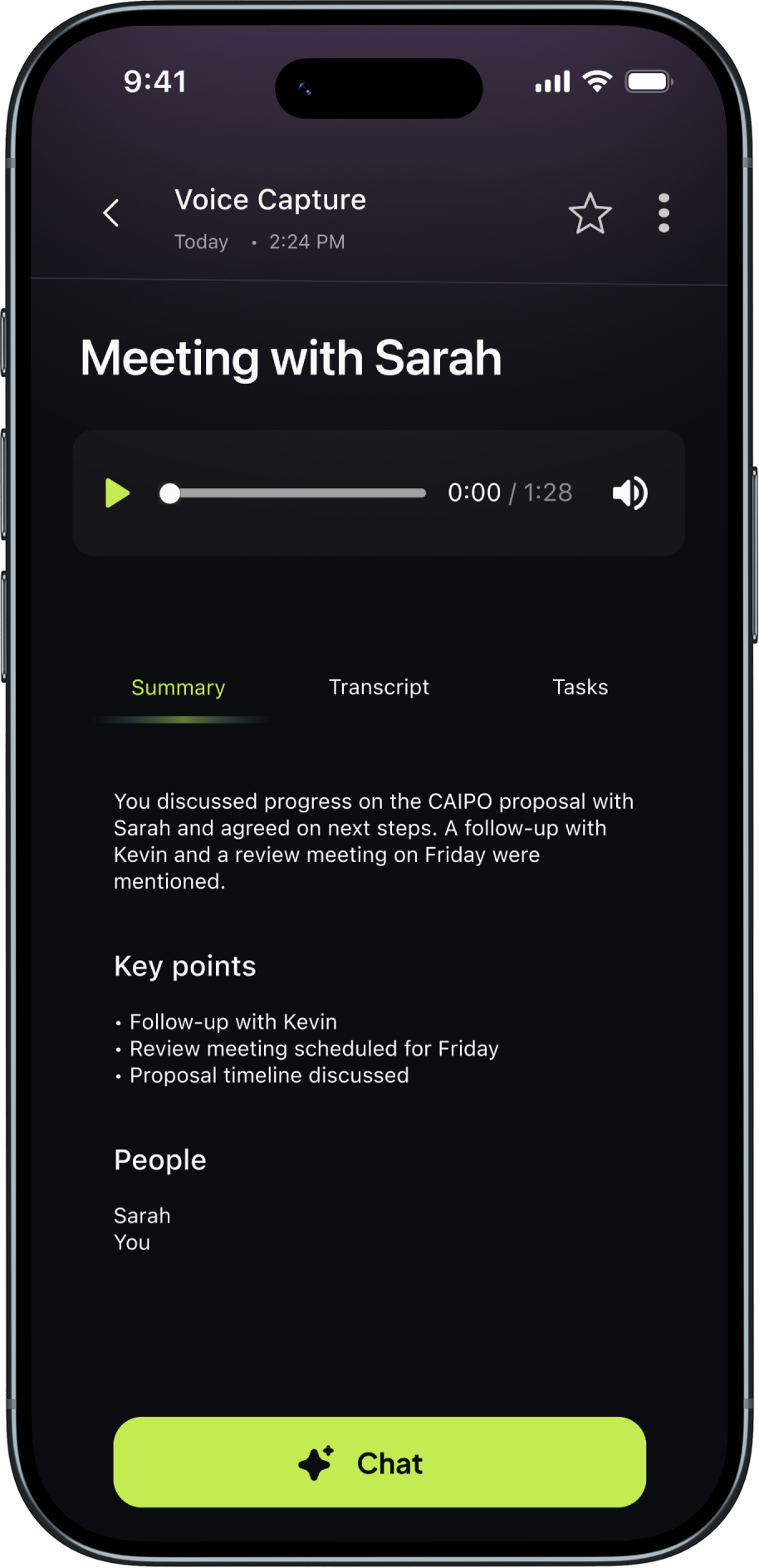Open the three-dot overflow menu

point(664,213)
